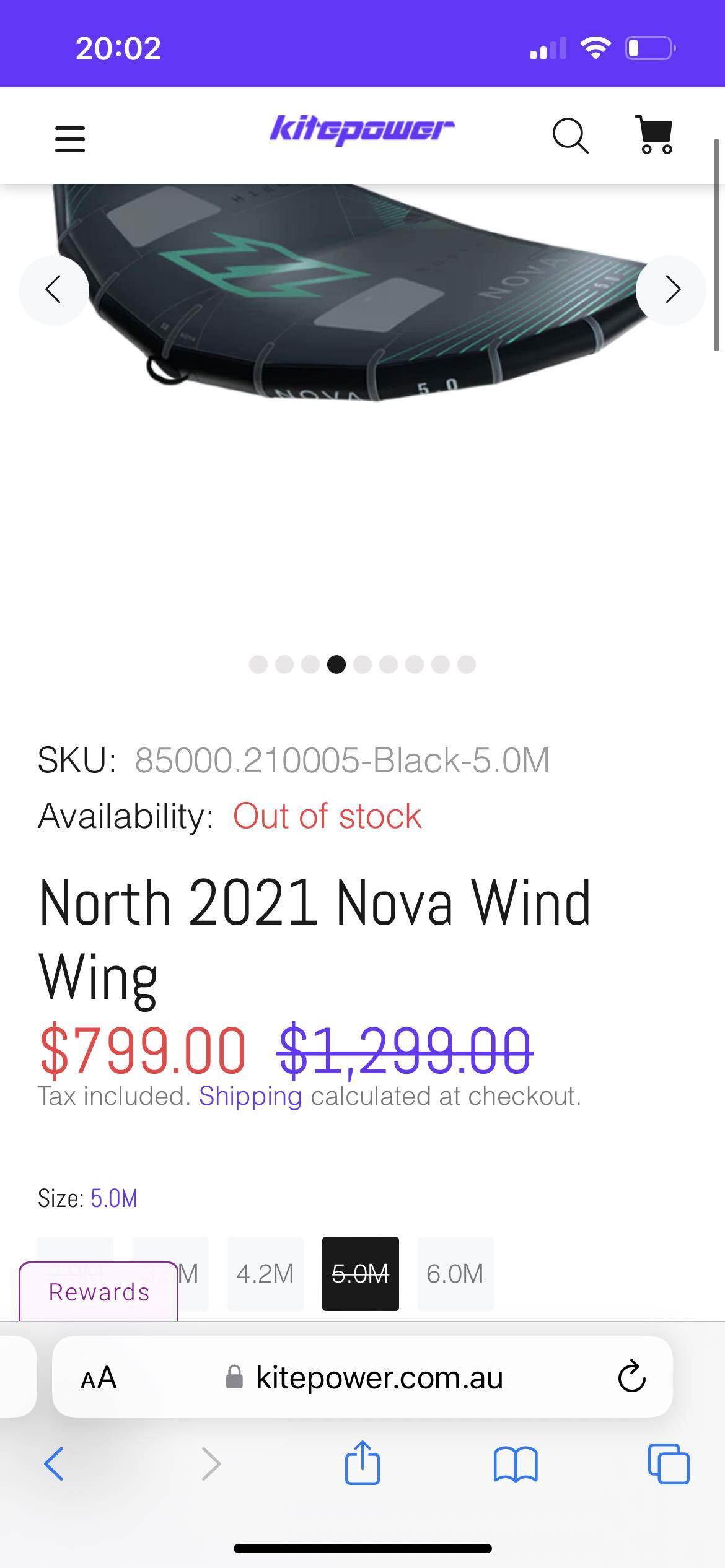The height and width of the screenshot is (1568, 725).
Task: Select the 5.0M size option
Action: (x=360, y=1274)
